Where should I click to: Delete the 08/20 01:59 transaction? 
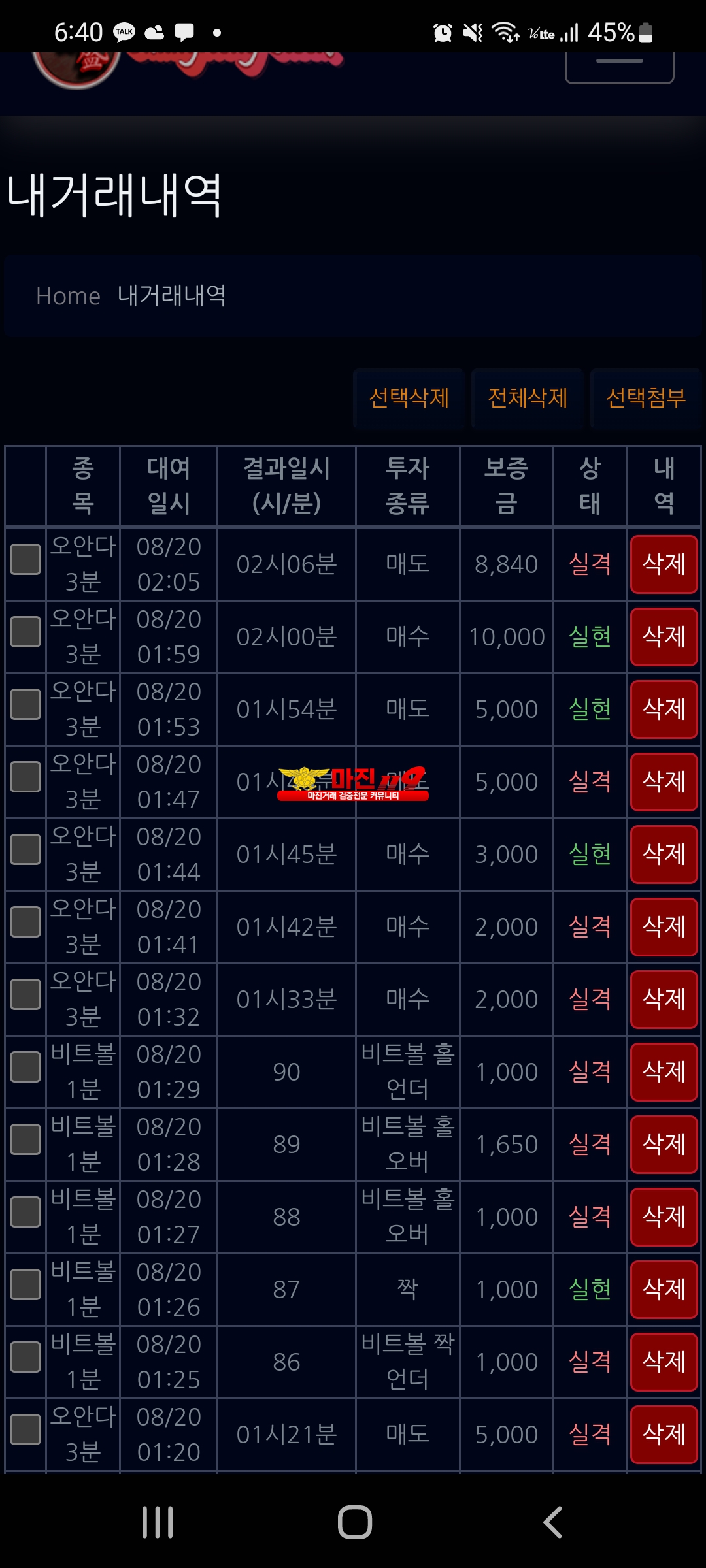pos(664,636)
